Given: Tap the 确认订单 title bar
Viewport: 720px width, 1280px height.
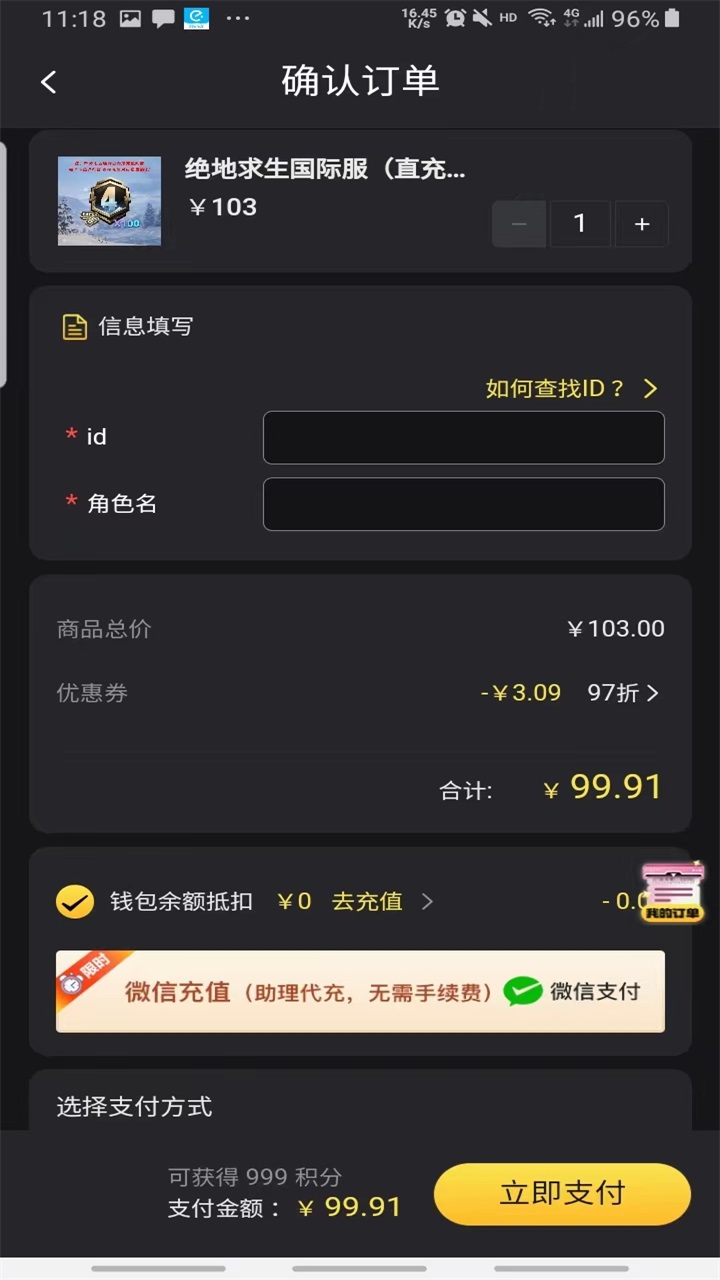Looking at the screenshot, I should [x=360, y=81].
